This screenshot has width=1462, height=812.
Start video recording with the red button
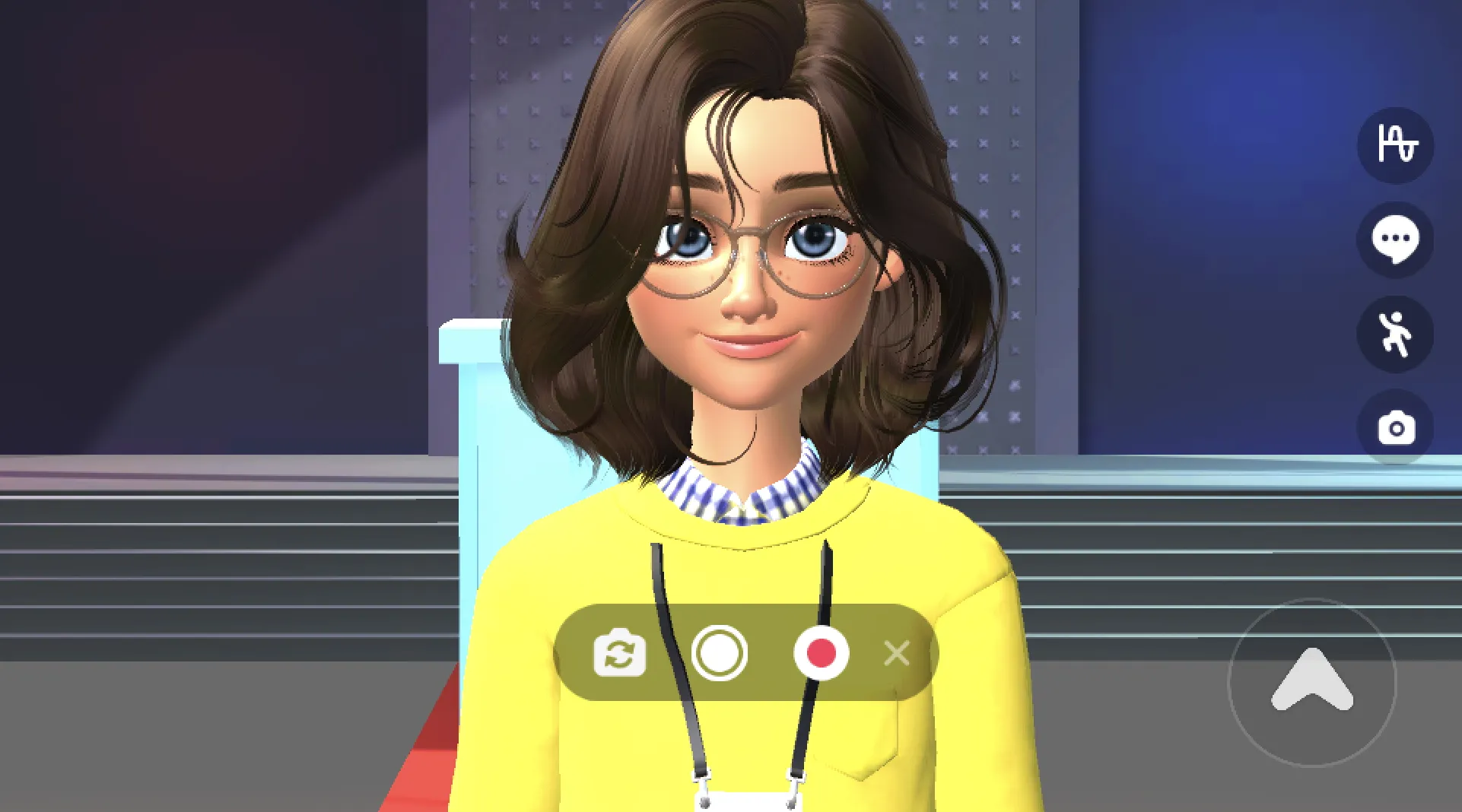[x=821, y=653]
